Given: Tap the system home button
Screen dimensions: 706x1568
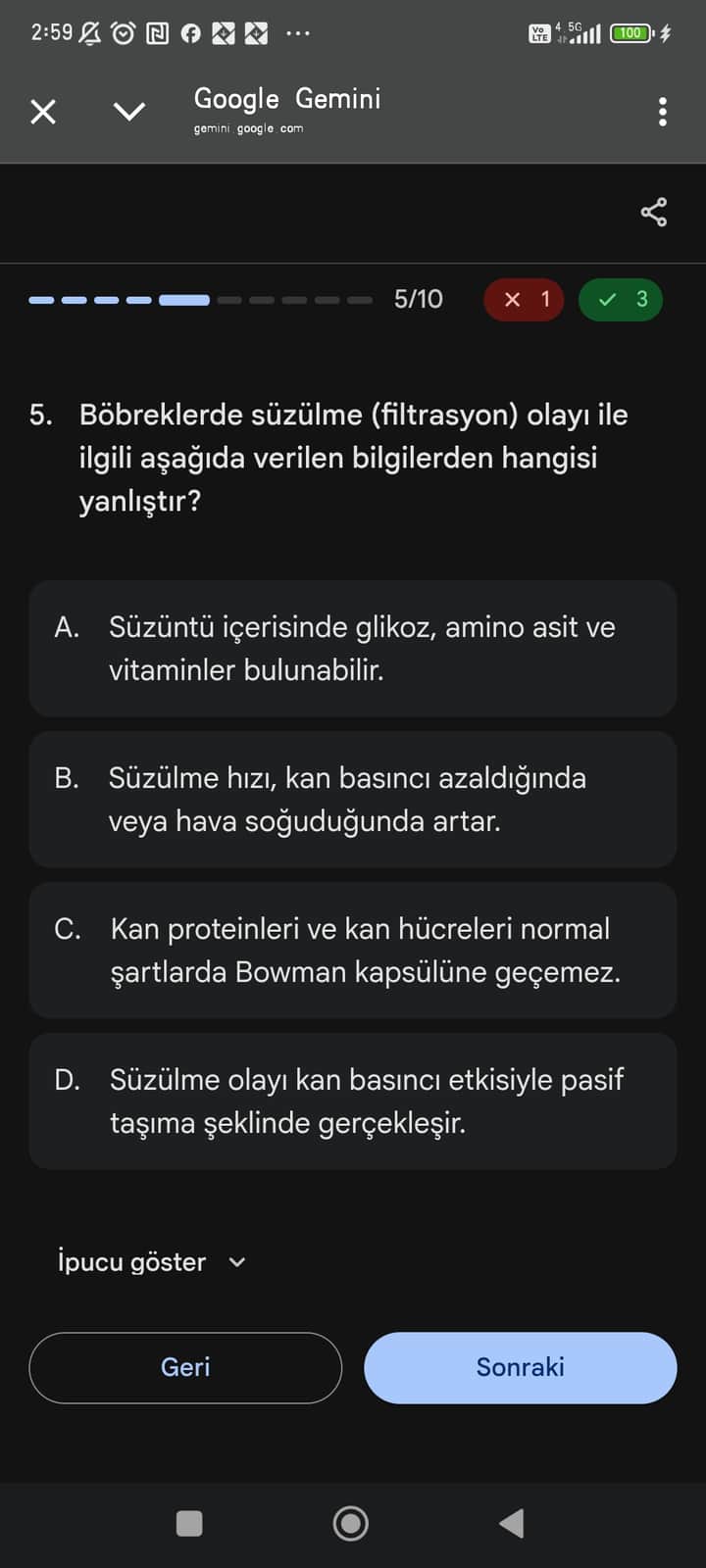Looking at the screenshot, I should (x=351, y=1523).
